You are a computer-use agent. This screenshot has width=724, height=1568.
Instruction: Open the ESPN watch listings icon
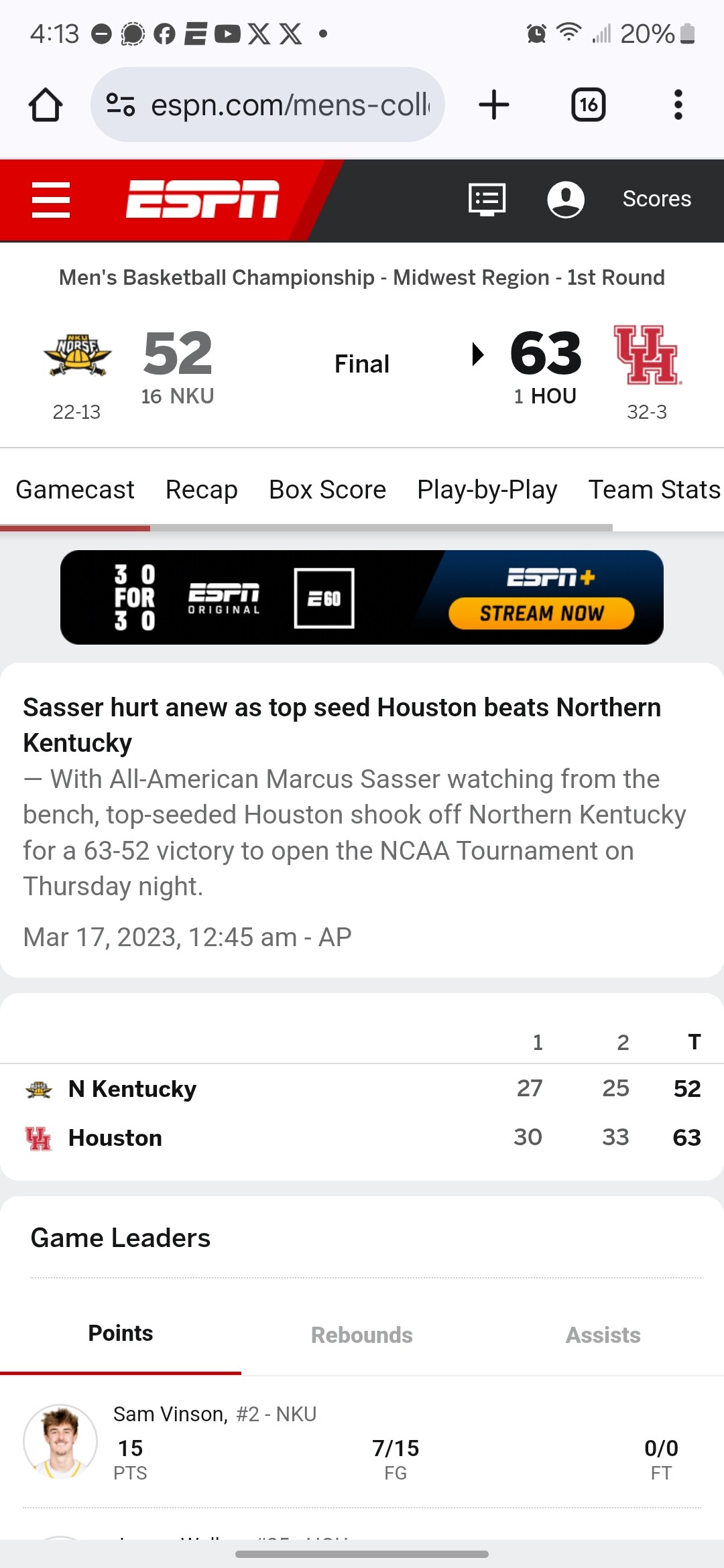[487, 200]
